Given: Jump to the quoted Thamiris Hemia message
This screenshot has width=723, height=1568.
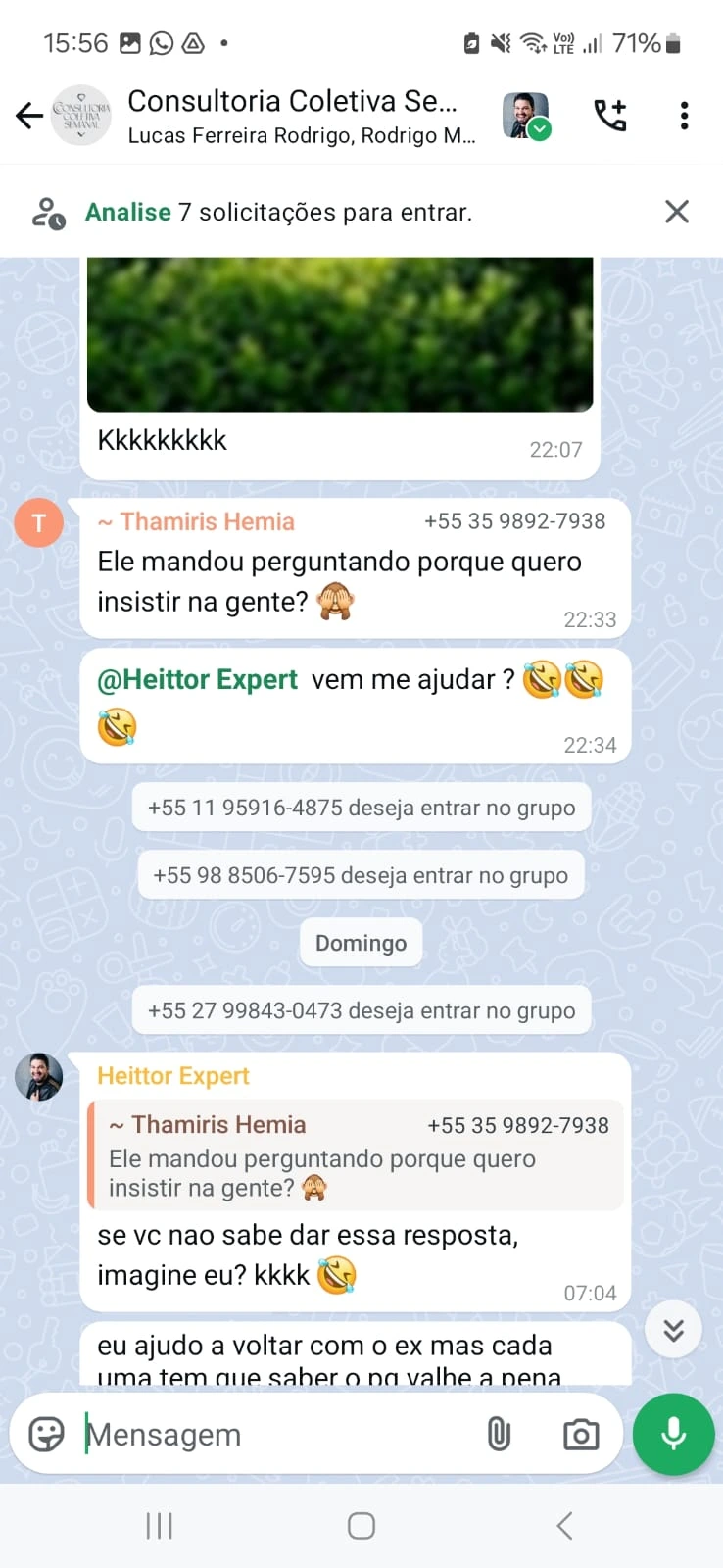Looking at the screenshot, I should click(356, 1154).
